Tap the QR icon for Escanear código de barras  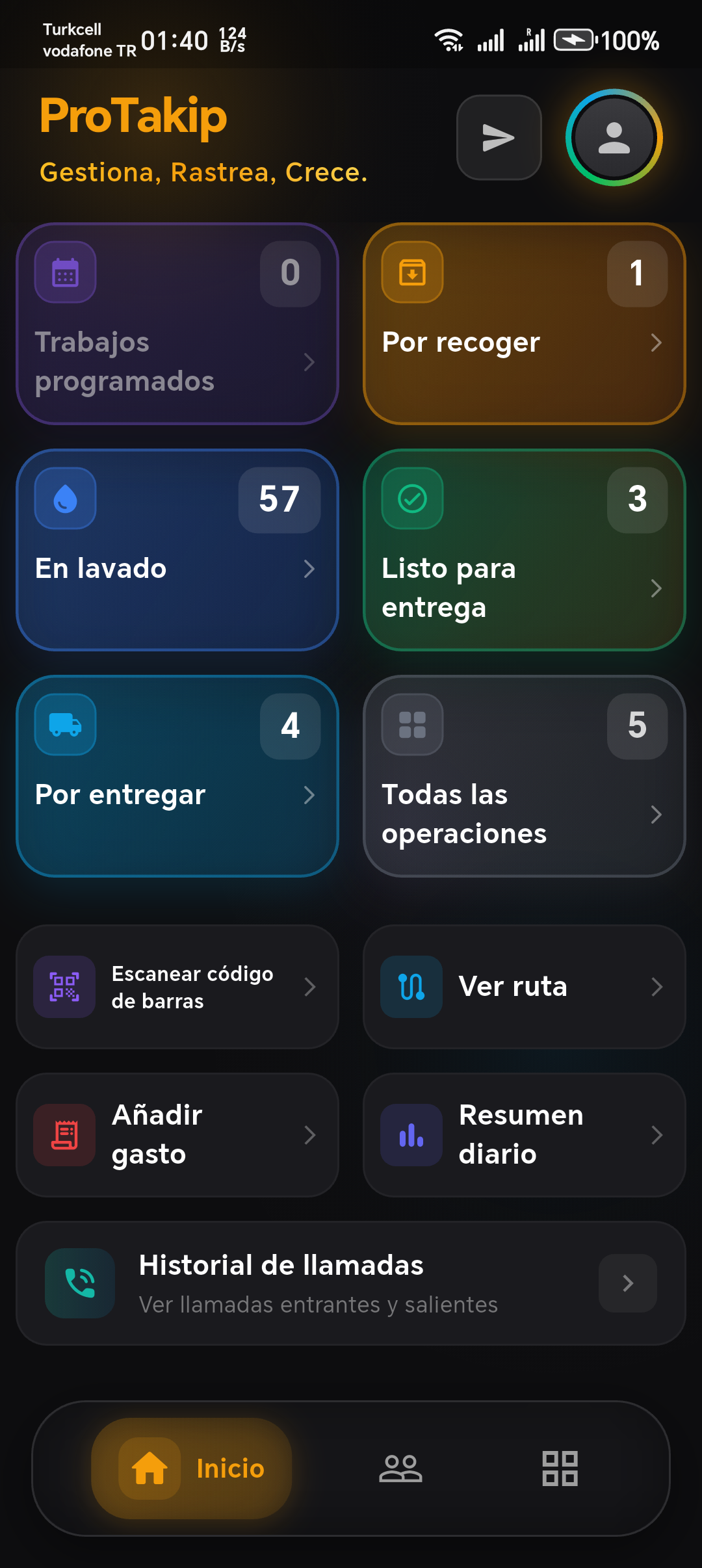click(x=64, y=987)
